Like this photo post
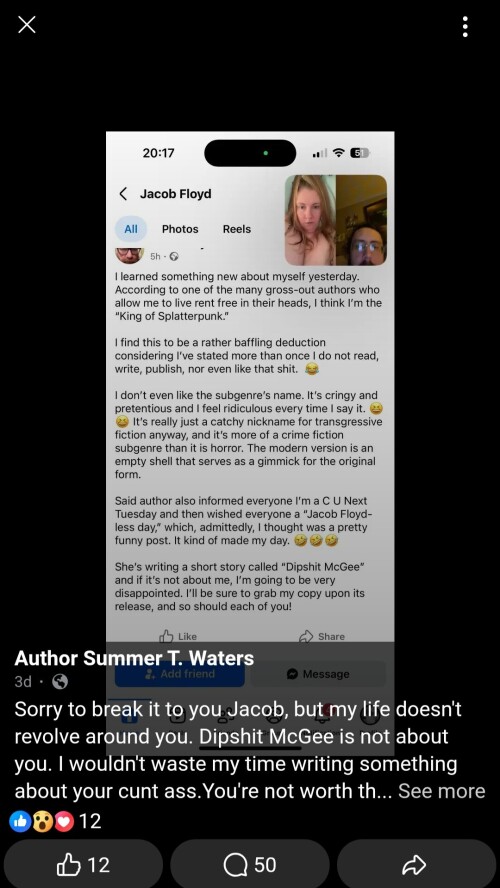 point(83,864)
